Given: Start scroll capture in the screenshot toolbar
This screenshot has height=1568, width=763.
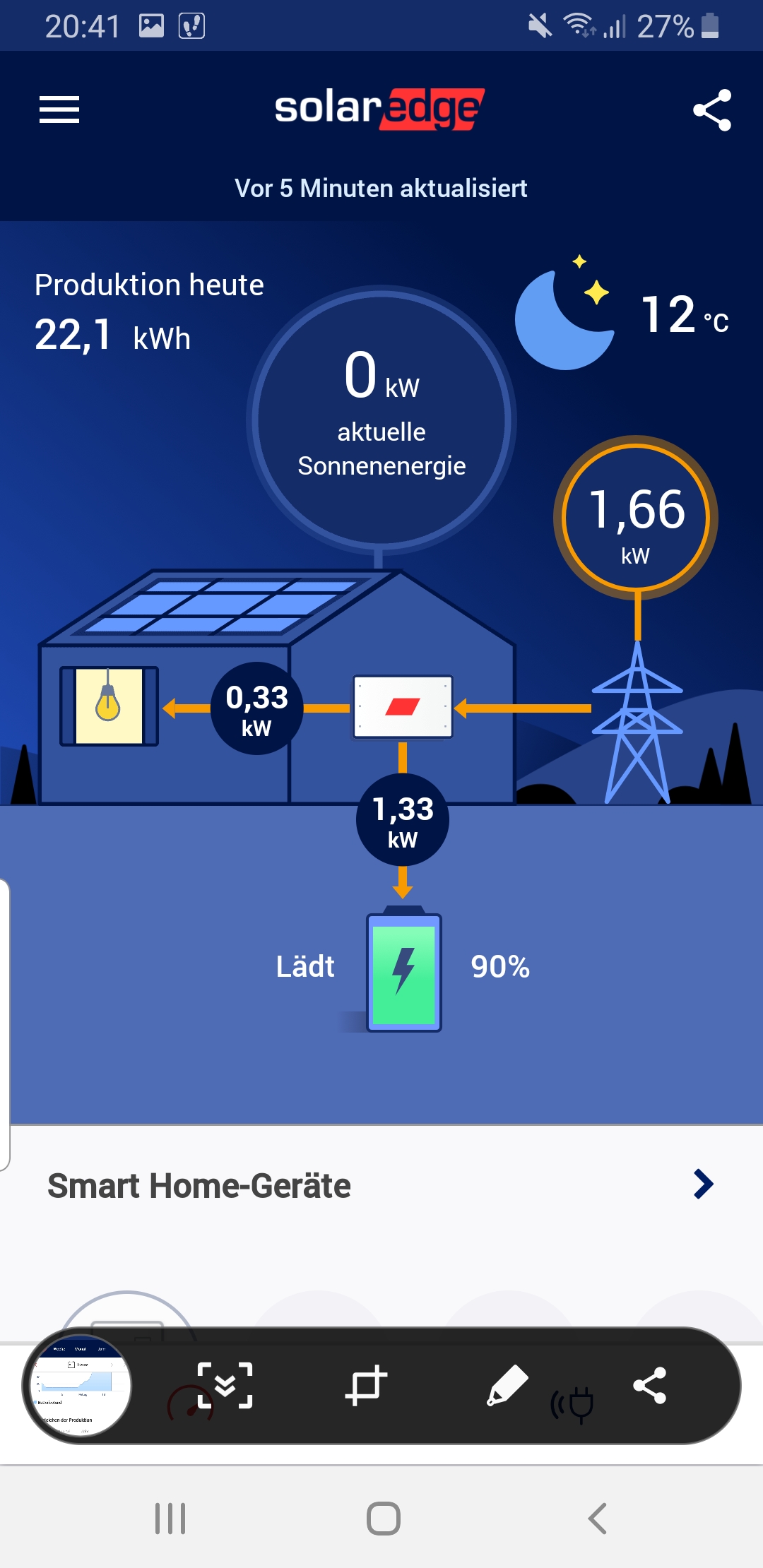Looking at the screenshot, I should point(225,1386).
